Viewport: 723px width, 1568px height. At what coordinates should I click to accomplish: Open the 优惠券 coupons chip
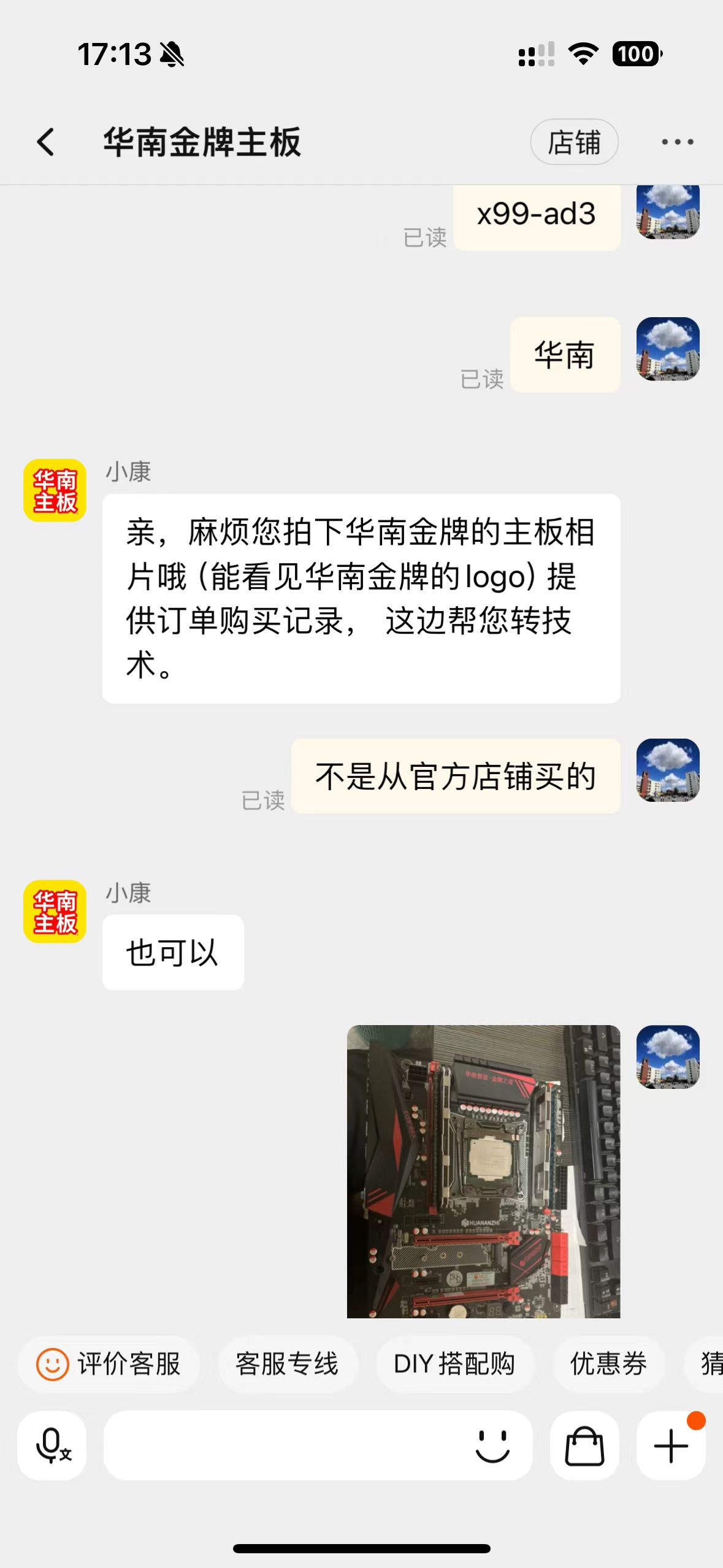(x=608, y=1364)
